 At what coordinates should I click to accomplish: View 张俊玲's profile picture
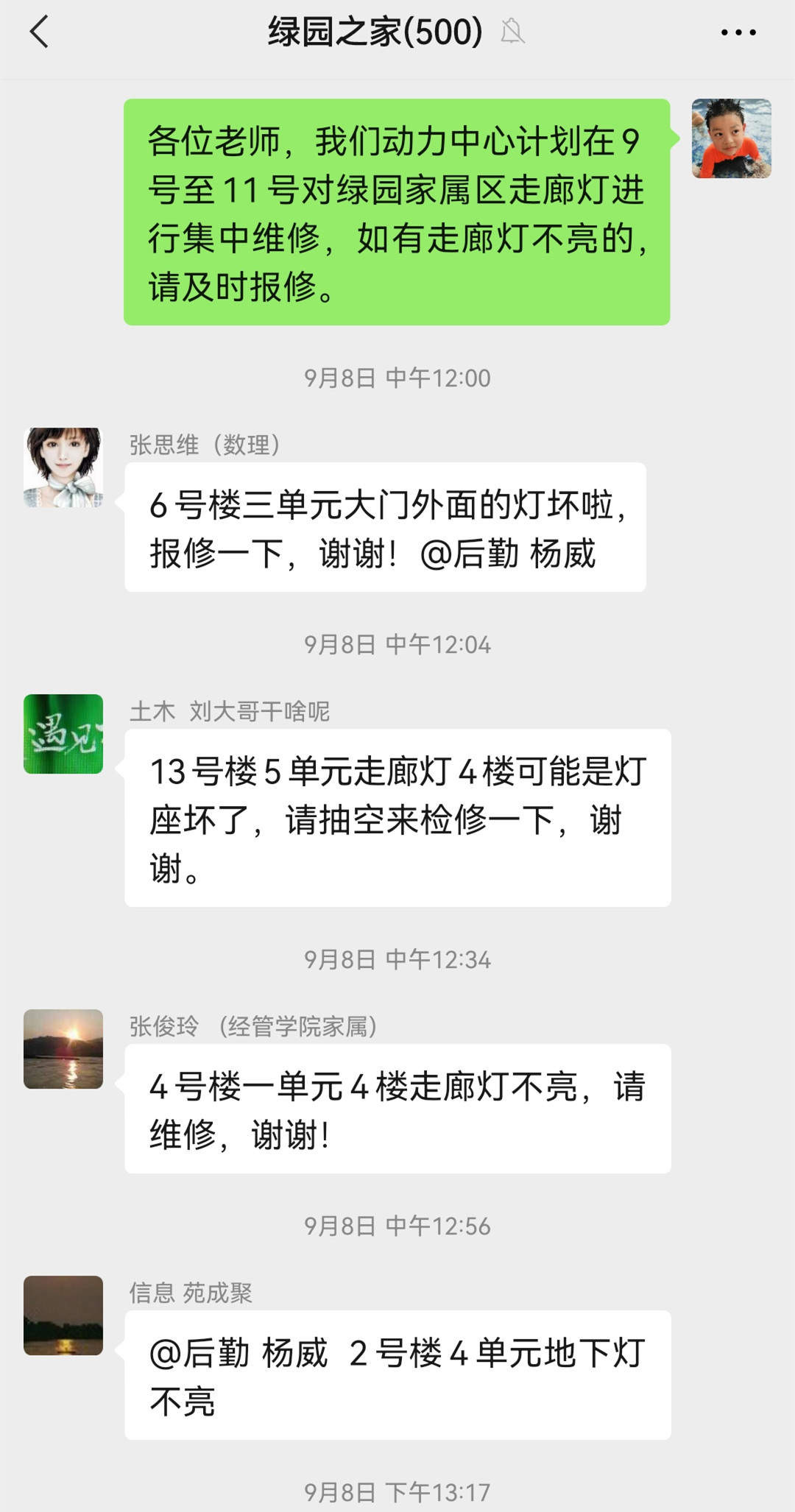click(63, 1049)
